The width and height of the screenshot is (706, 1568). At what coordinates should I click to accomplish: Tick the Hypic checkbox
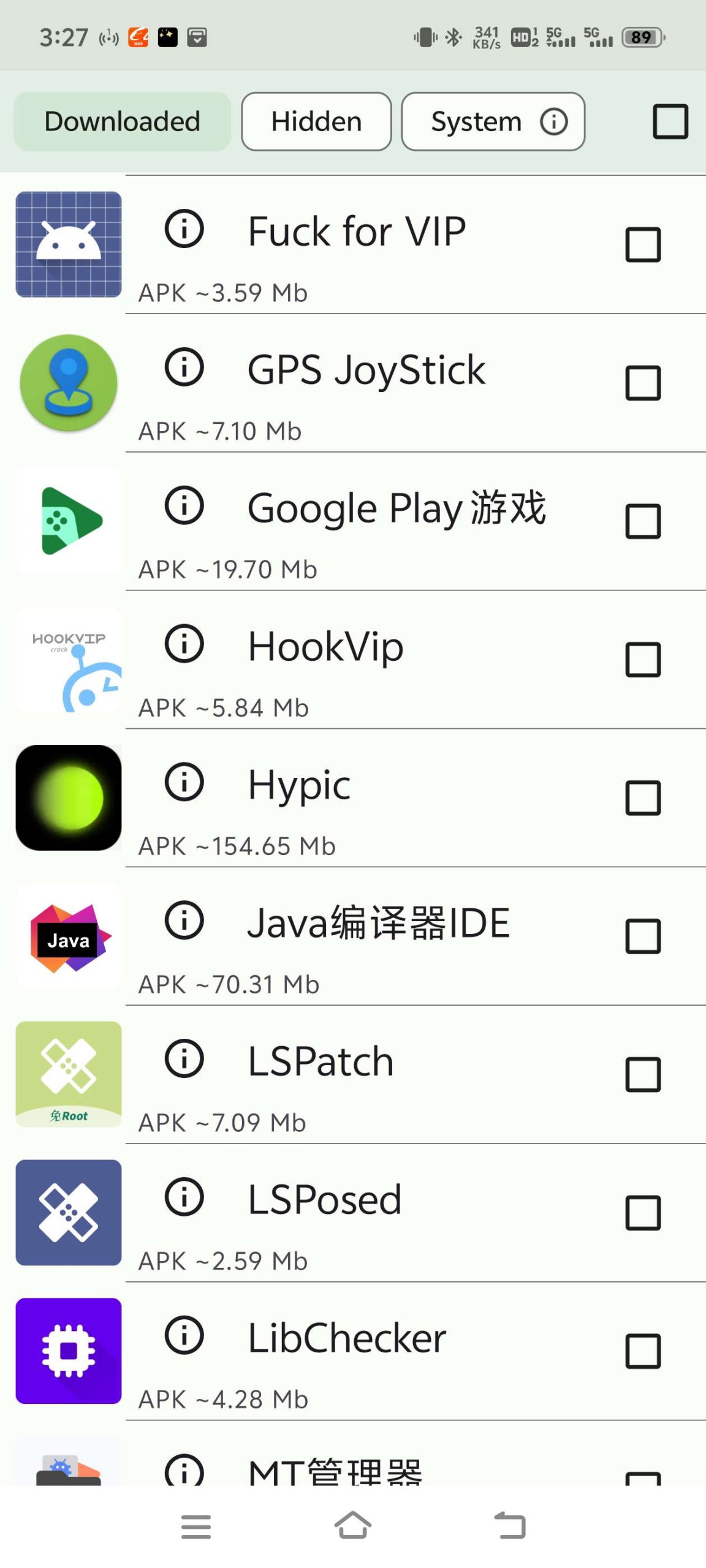(x=643, y=798)
